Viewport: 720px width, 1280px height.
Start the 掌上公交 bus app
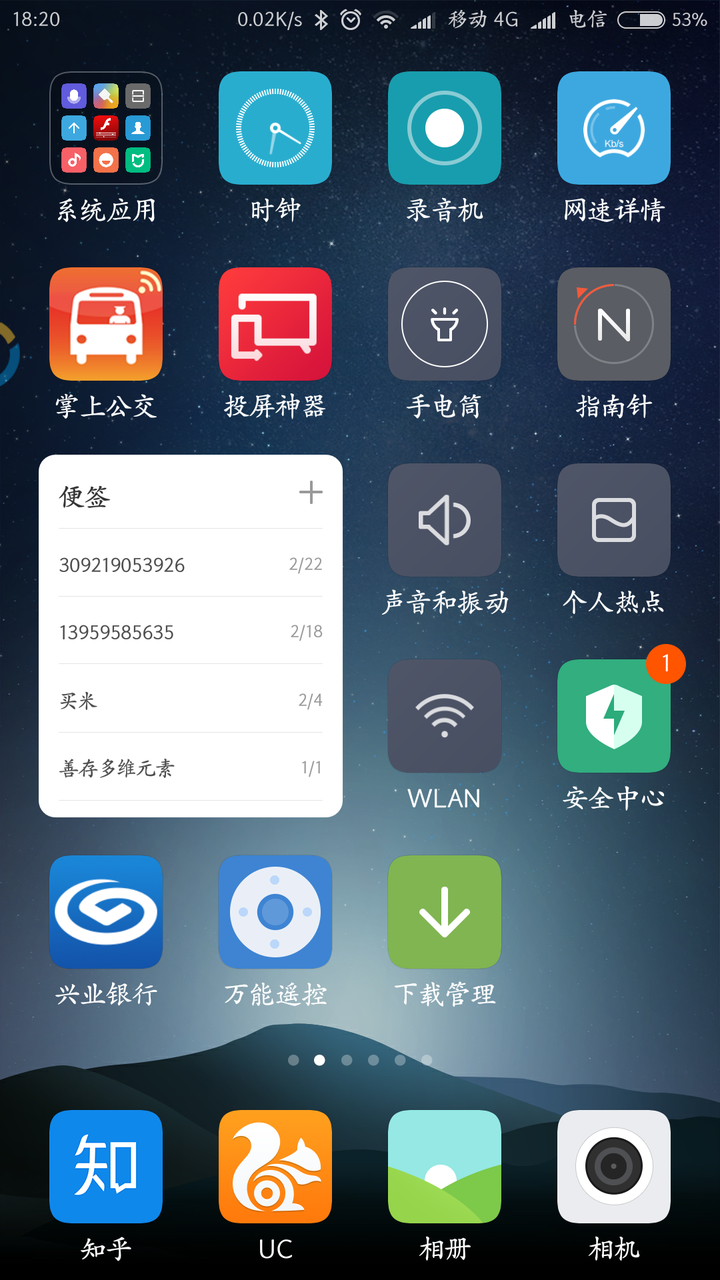(x=106, y=324)
